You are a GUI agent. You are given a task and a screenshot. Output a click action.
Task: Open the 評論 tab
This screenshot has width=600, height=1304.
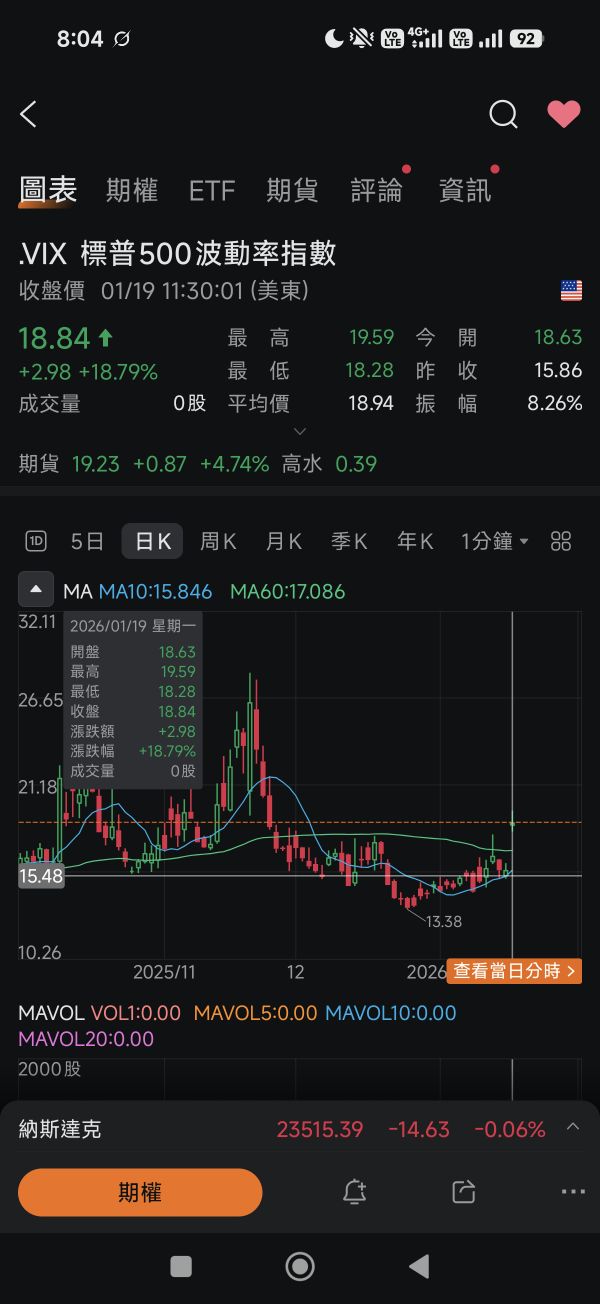pos(377,191)
